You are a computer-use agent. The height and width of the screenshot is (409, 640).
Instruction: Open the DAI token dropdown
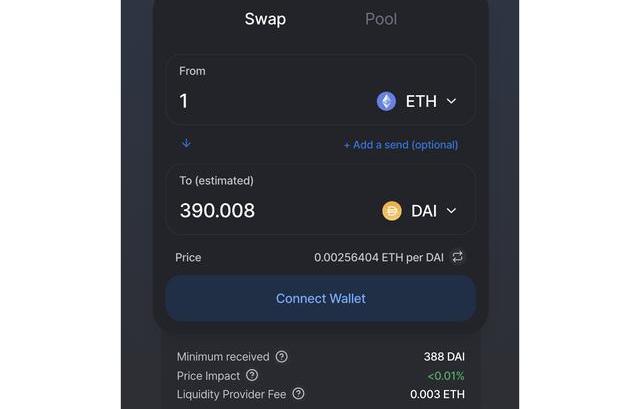[x=420, y=211]
